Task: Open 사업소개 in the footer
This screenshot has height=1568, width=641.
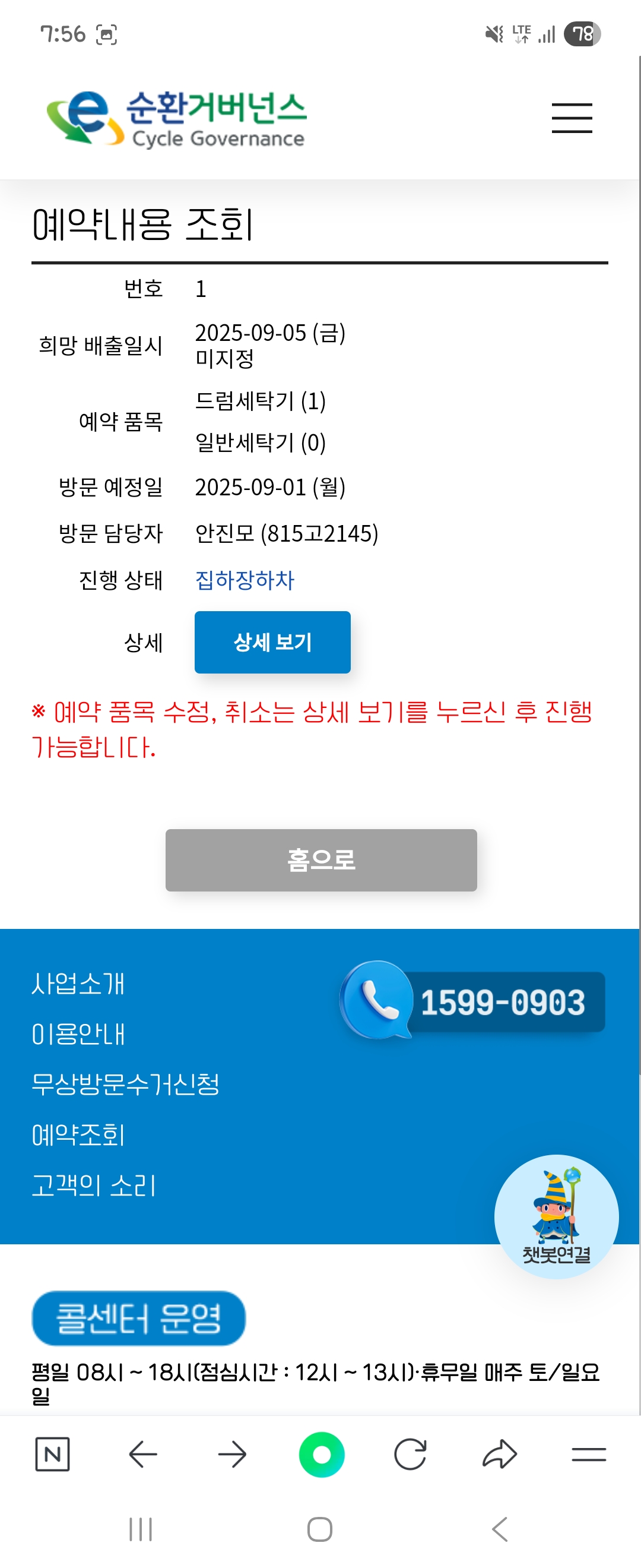Action: 78,984
